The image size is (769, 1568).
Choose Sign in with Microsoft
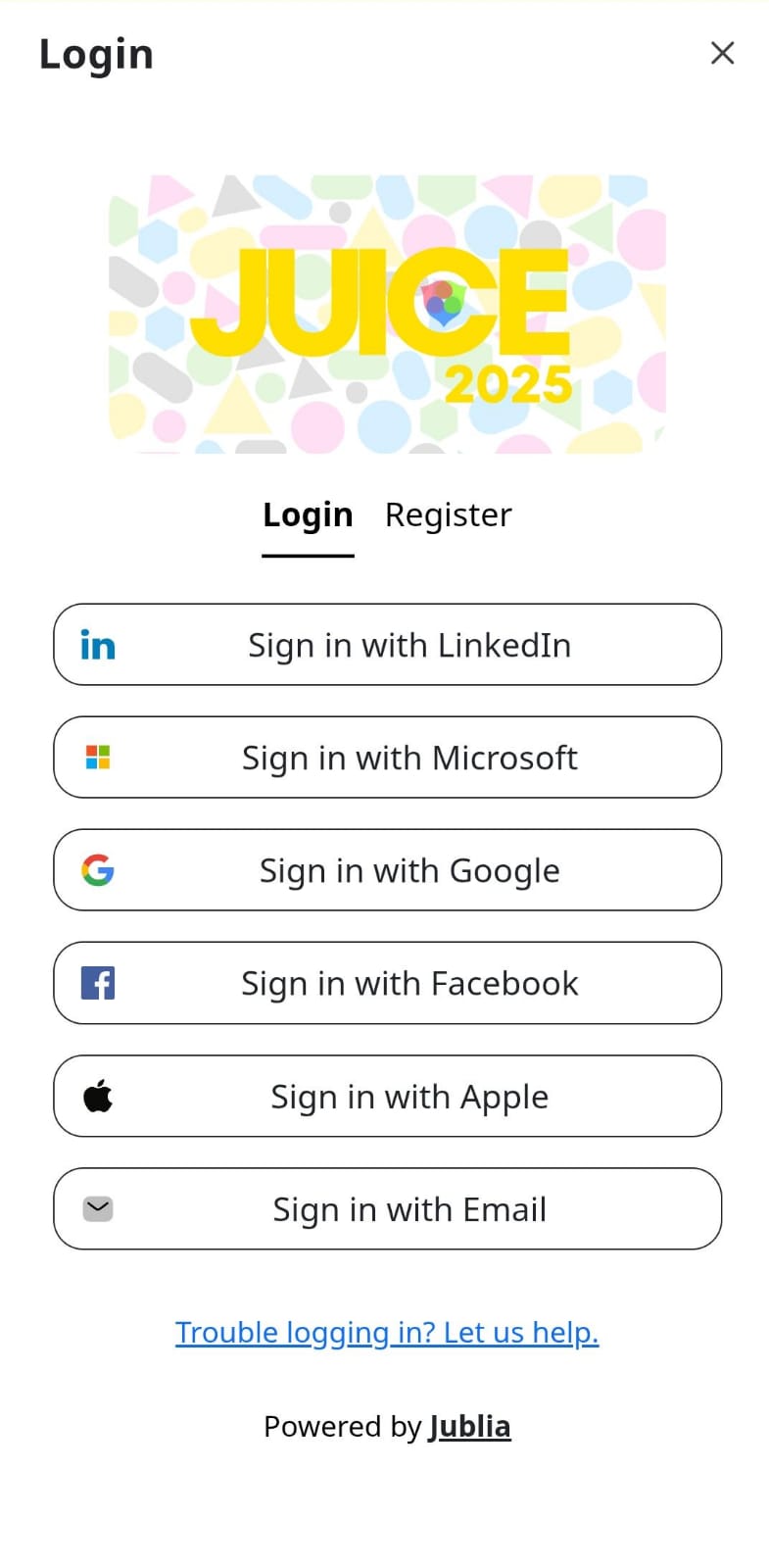pyautogui.click(x=388, y=758)
